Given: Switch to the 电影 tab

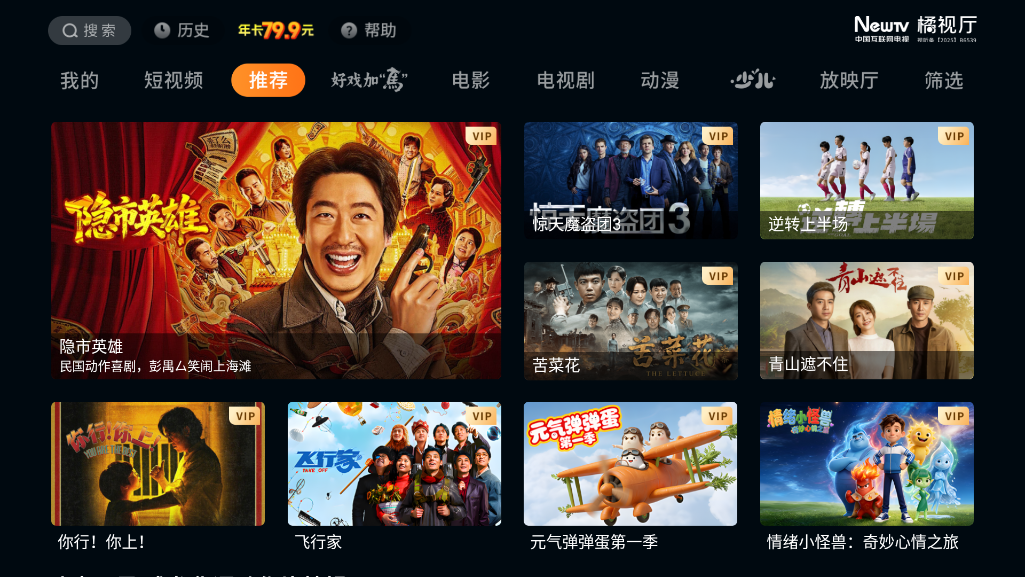Looking at the screenshot, I should 471,81.
